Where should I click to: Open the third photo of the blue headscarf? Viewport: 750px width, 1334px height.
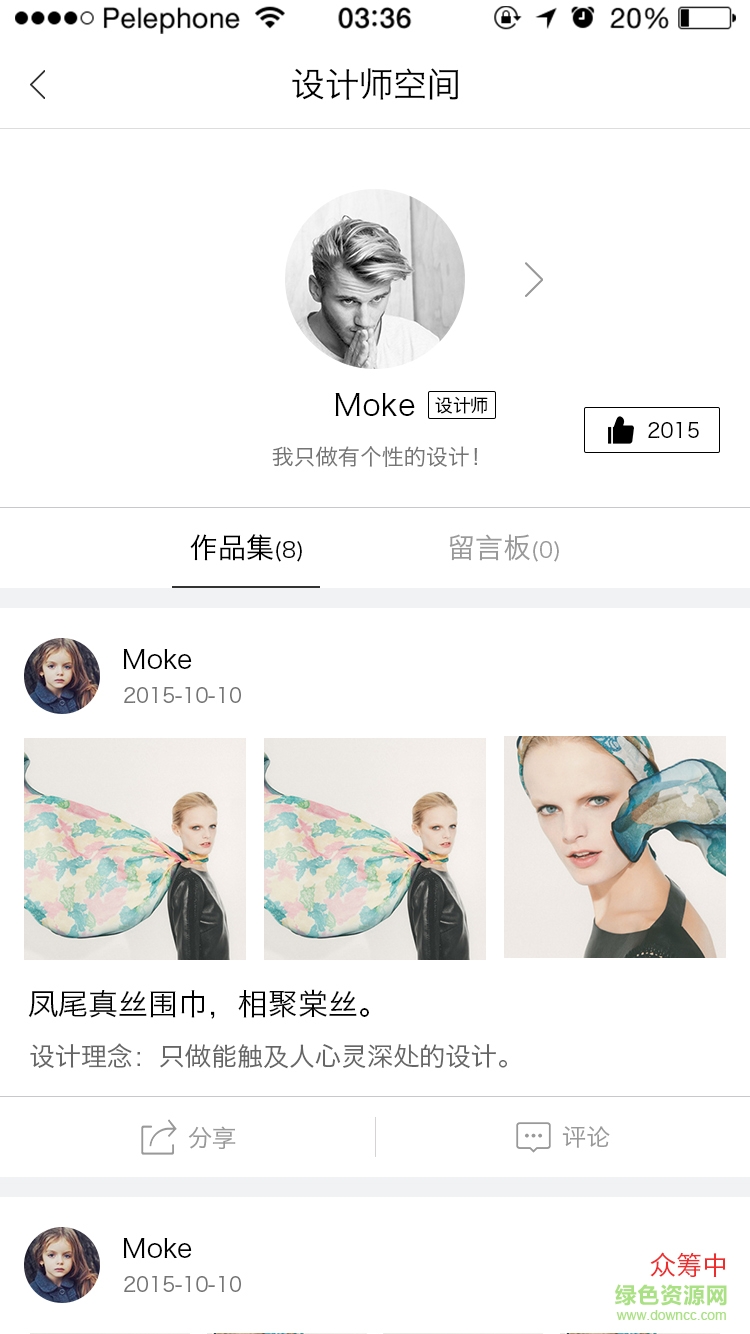click(614, 847)
